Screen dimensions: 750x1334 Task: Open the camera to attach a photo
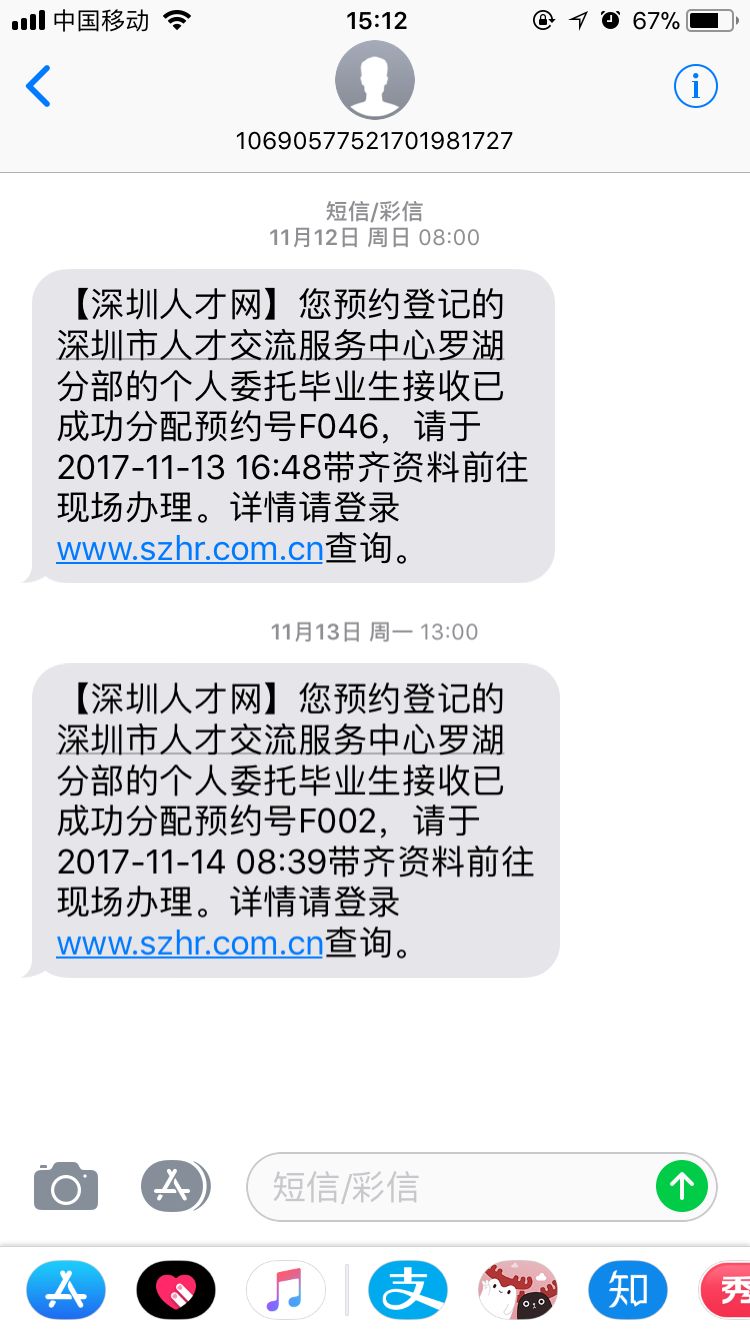point(66,1187)
